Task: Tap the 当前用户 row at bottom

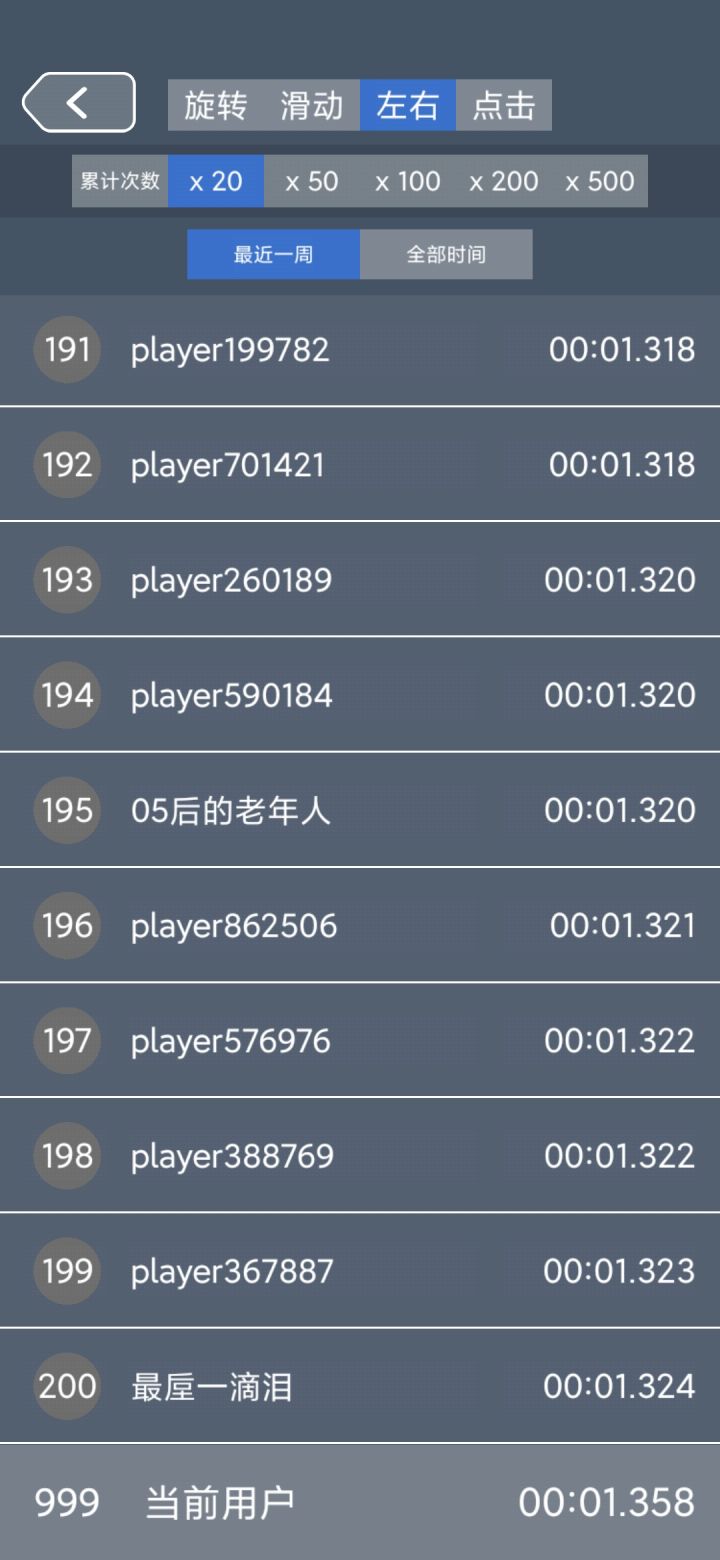Action: tap(360, 1500)
